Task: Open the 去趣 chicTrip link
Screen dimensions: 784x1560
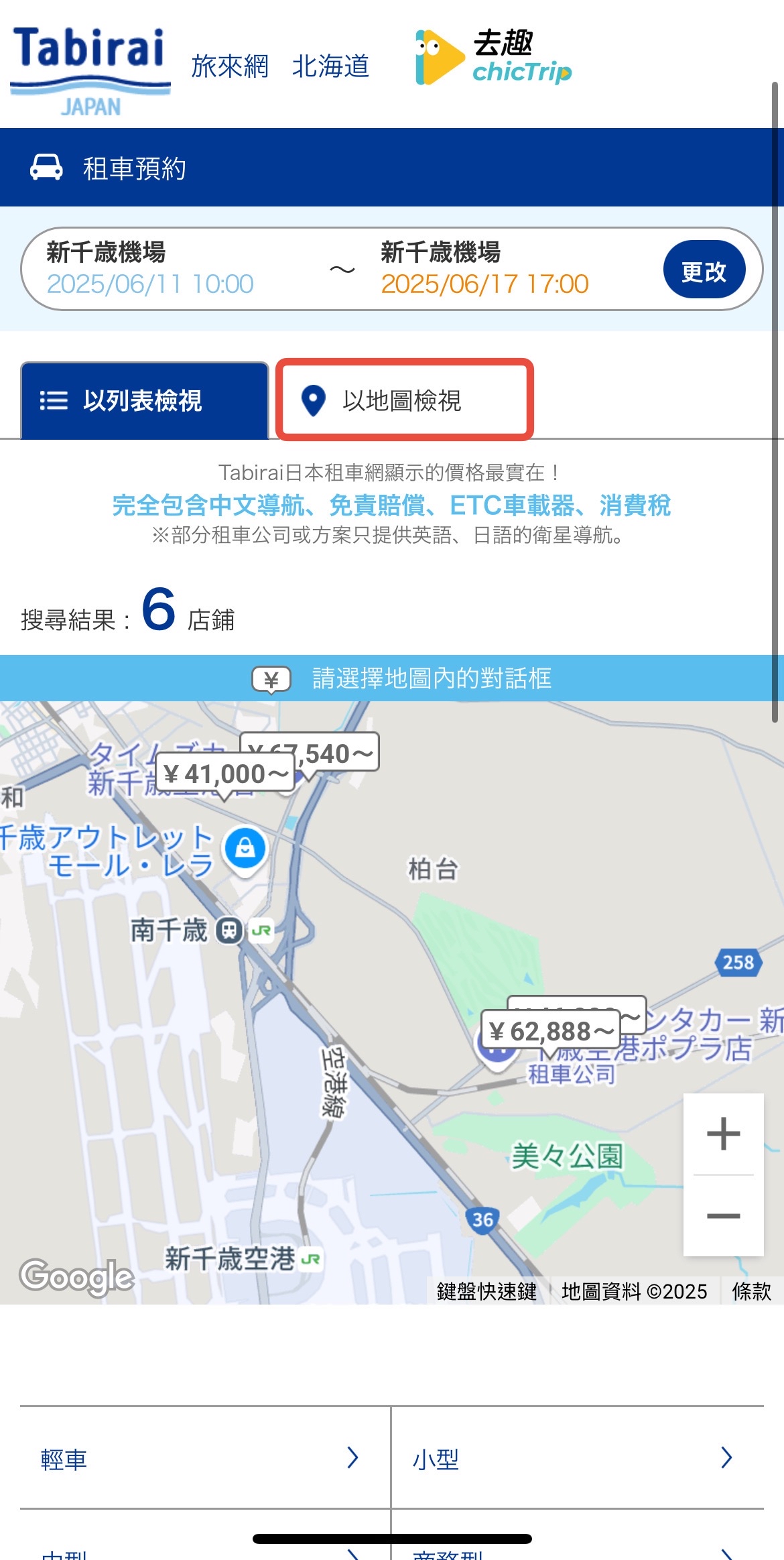Action: [493, 58]
